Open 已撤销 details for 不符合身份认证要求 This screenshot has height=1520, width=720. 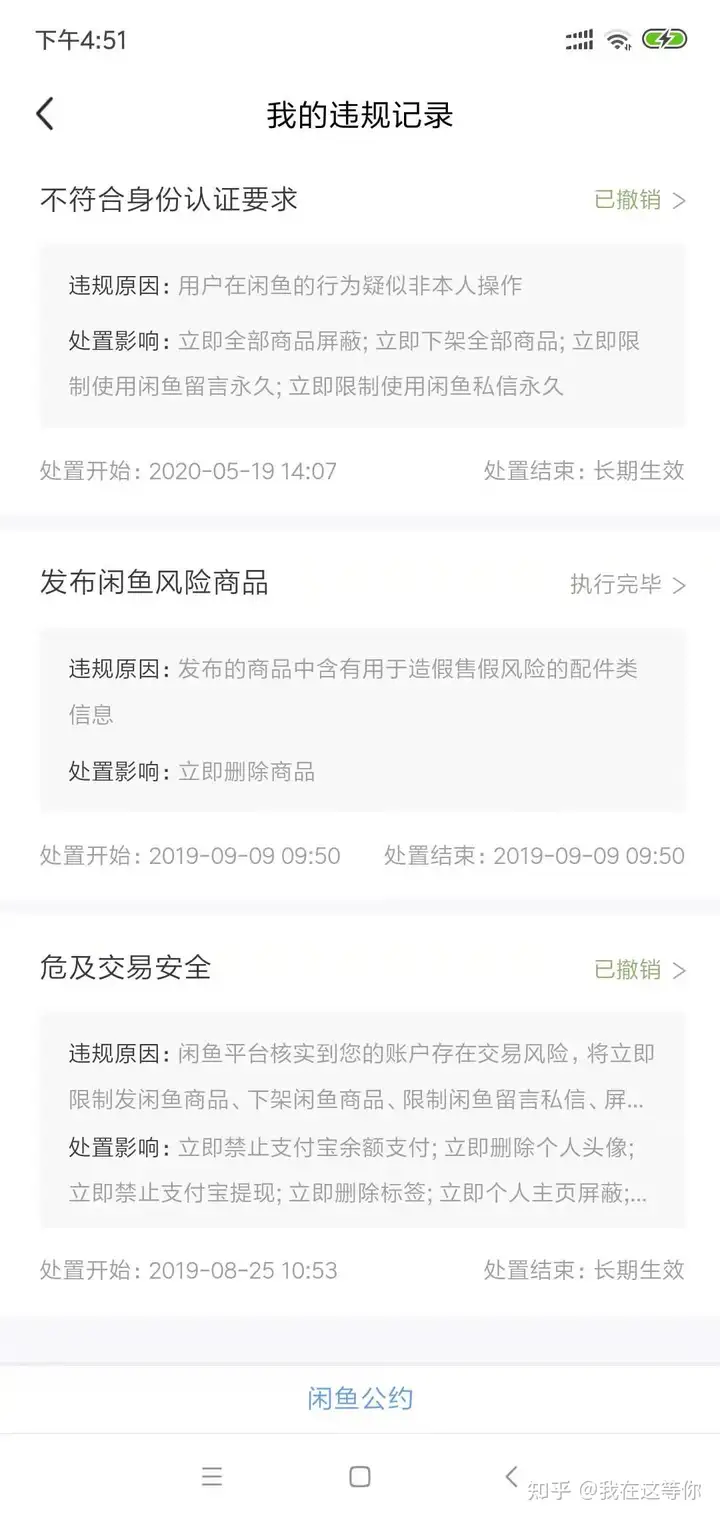coord(640,200)
